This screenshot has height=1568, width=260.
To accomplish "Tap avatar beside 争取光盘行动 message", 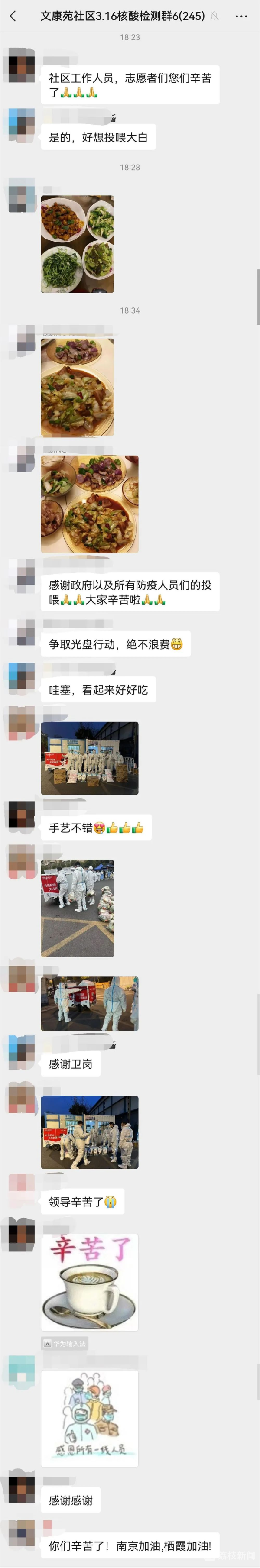I will [x=21, y=632].
